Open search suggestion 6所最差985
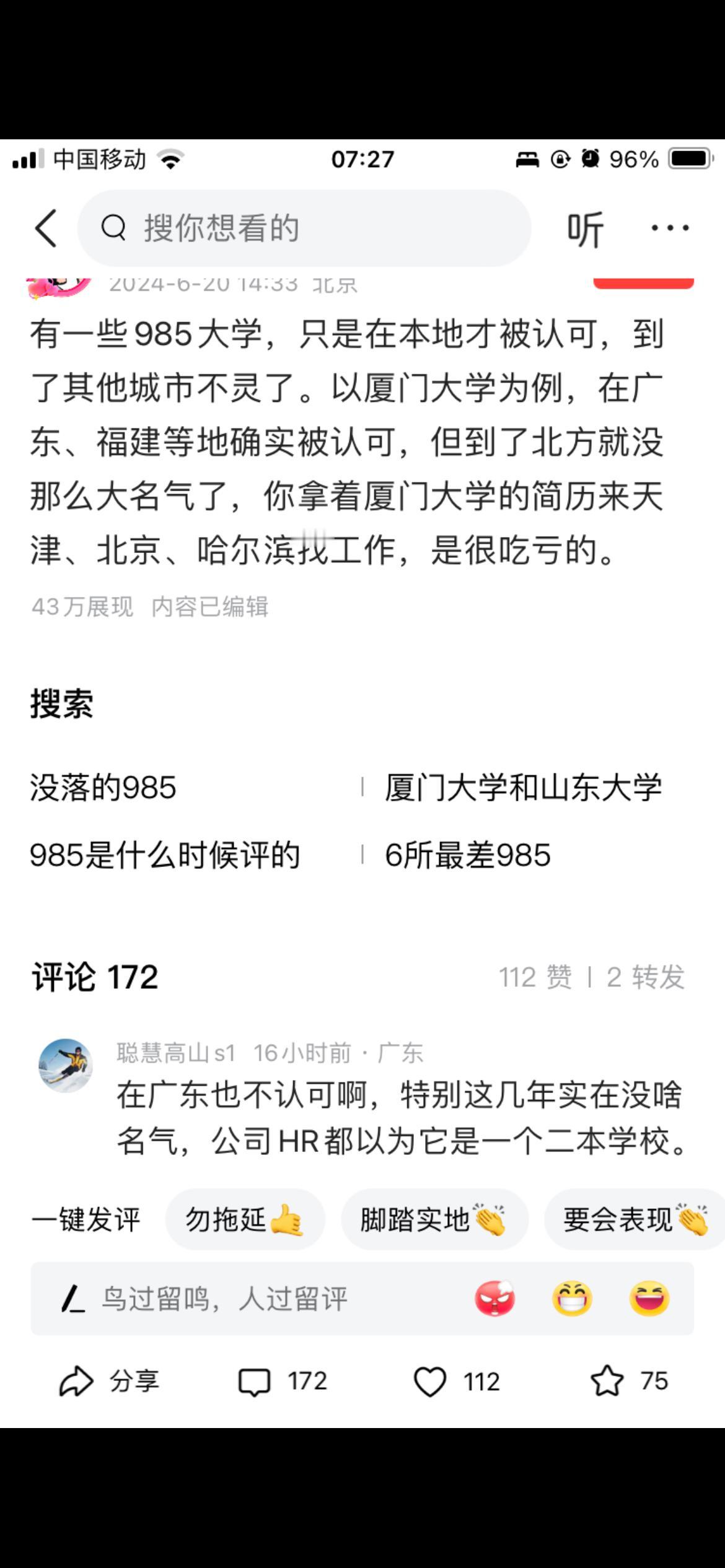The height and width of the screenshot is (1568, 725). coord(469,855)
